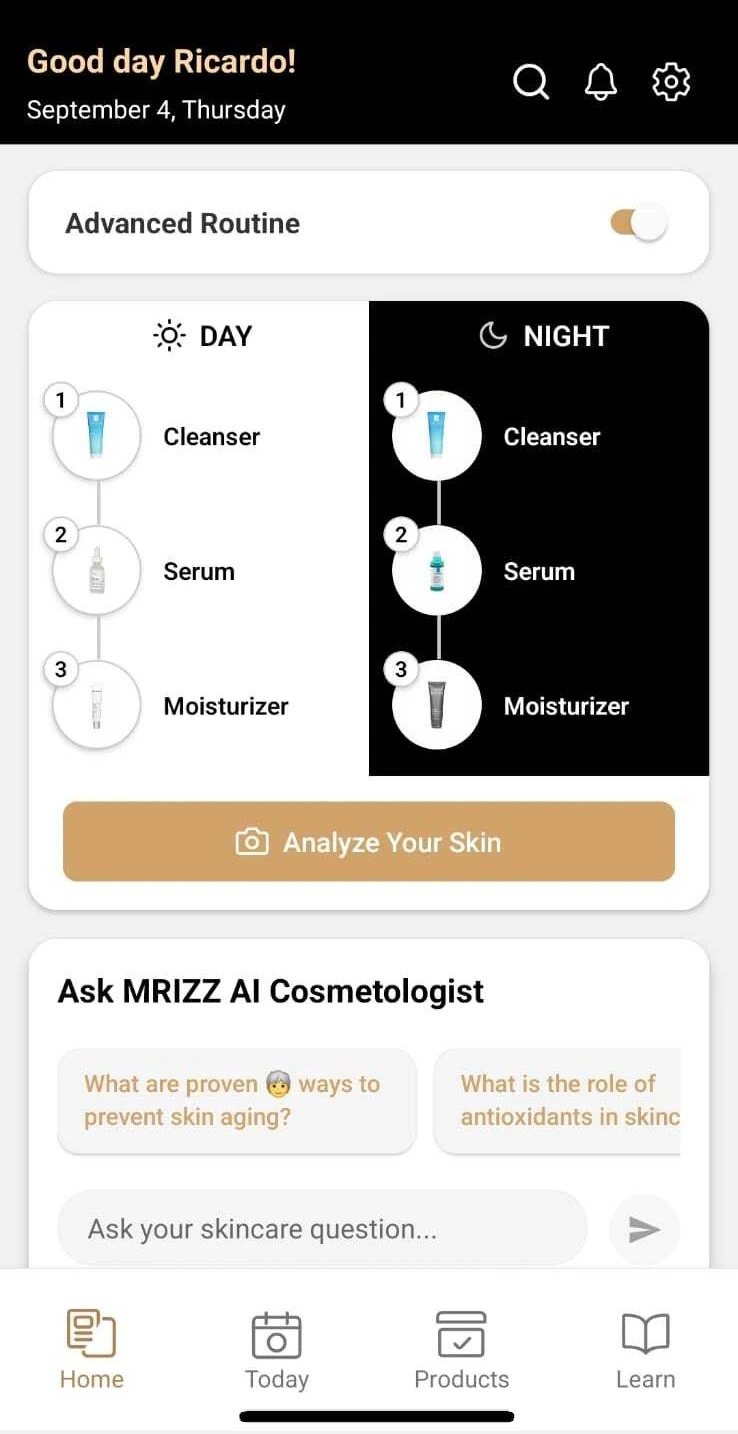Select the role of antioxidants question chip
Viewport: 738px width, 1434px height.
click(558, 1101)
